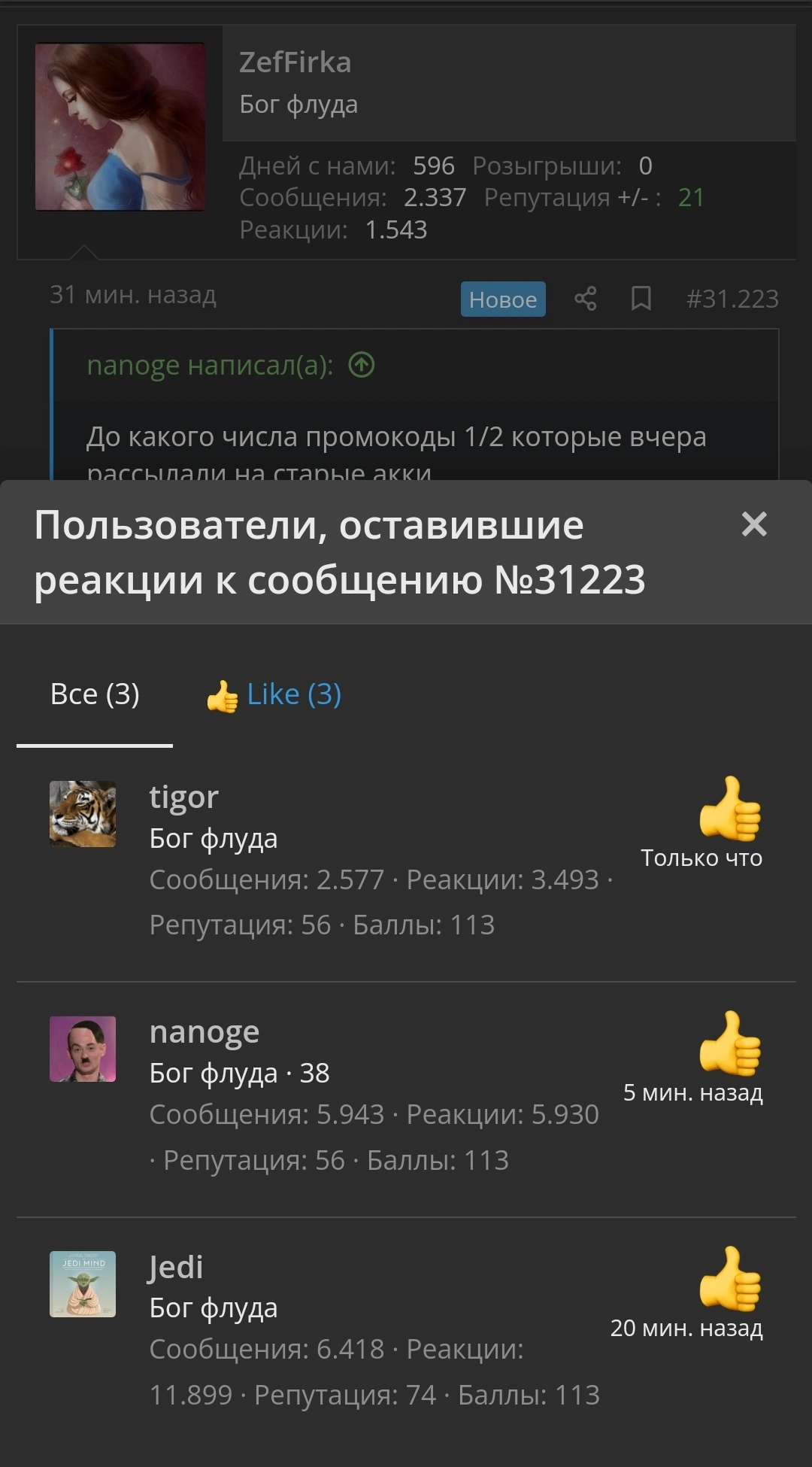
Task: Open the #31.223 post permalink
Action: 732,299
